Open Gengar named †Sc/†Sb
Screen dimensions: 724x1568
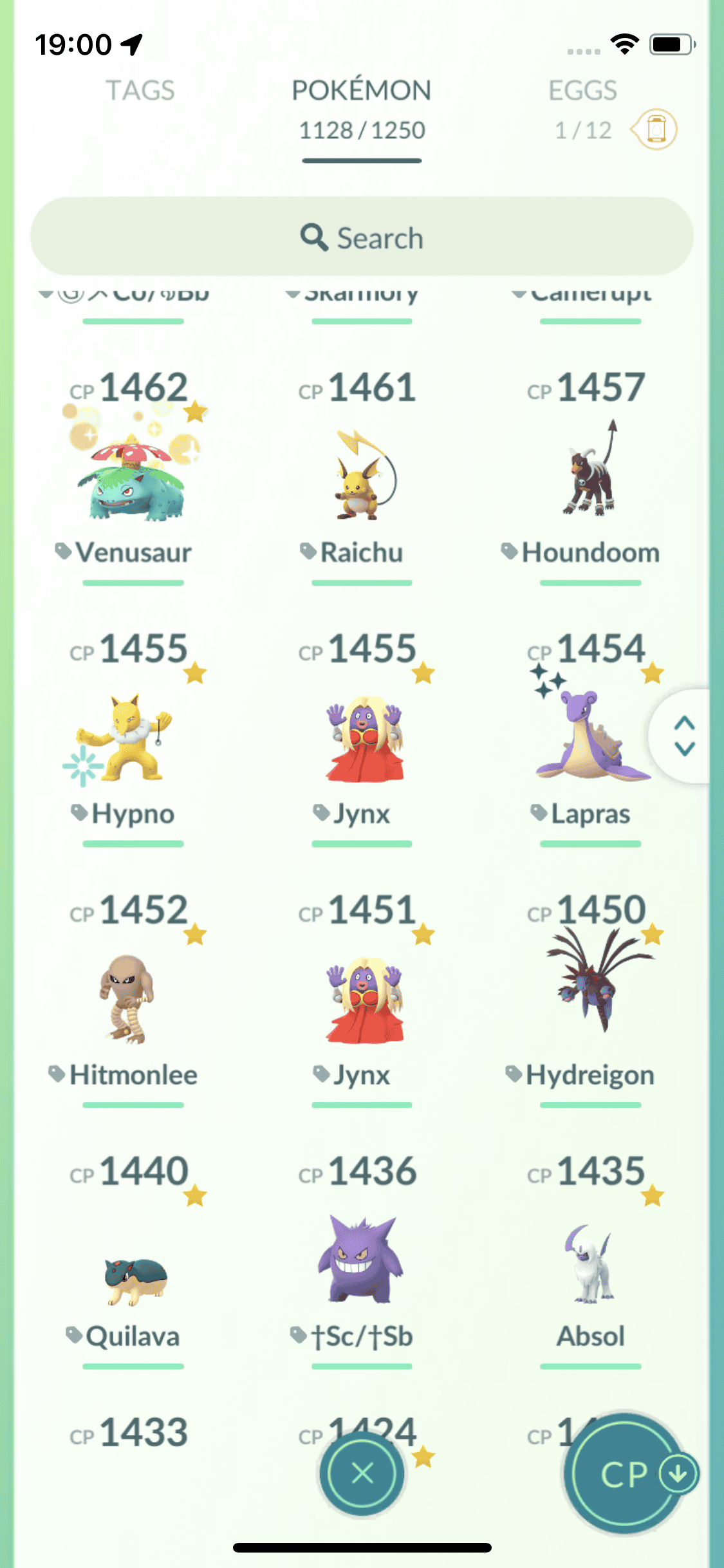click(362, 1260)
